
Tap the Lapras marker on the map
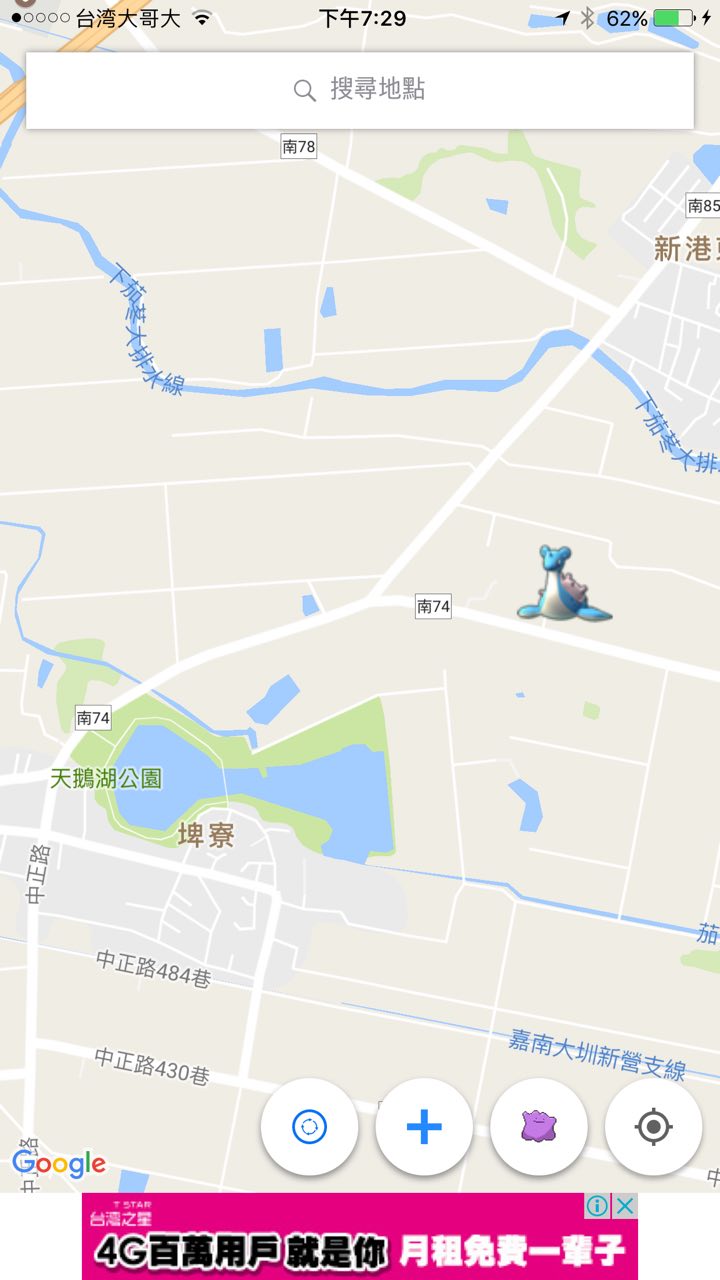pos(562,584)
